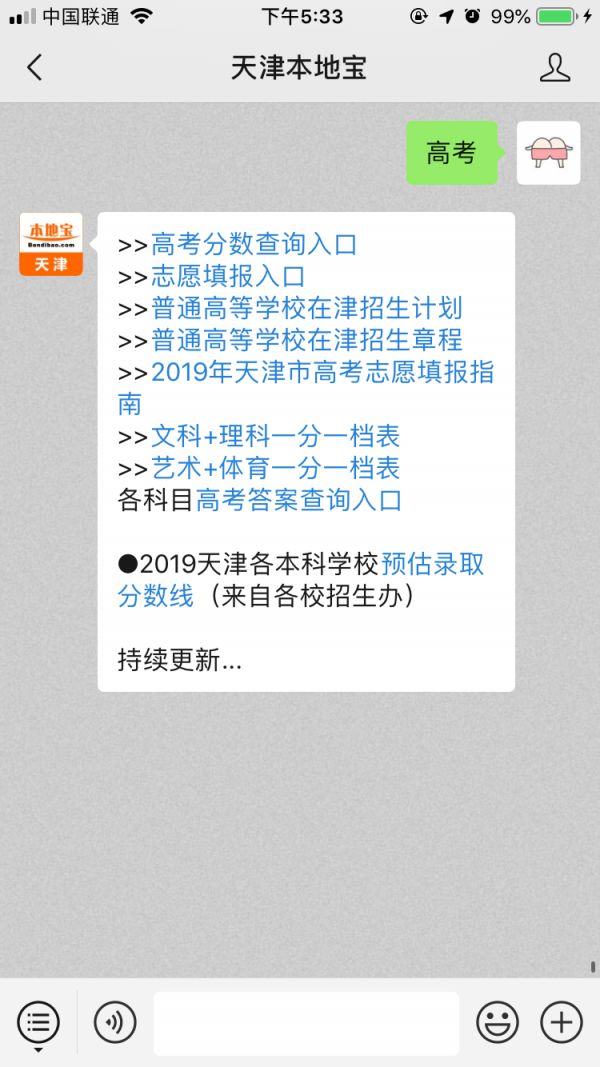This screenshot has height=1067, width=600.
Task: Tap the 本地宝天津 account avatar
Action: coord(51,244)
